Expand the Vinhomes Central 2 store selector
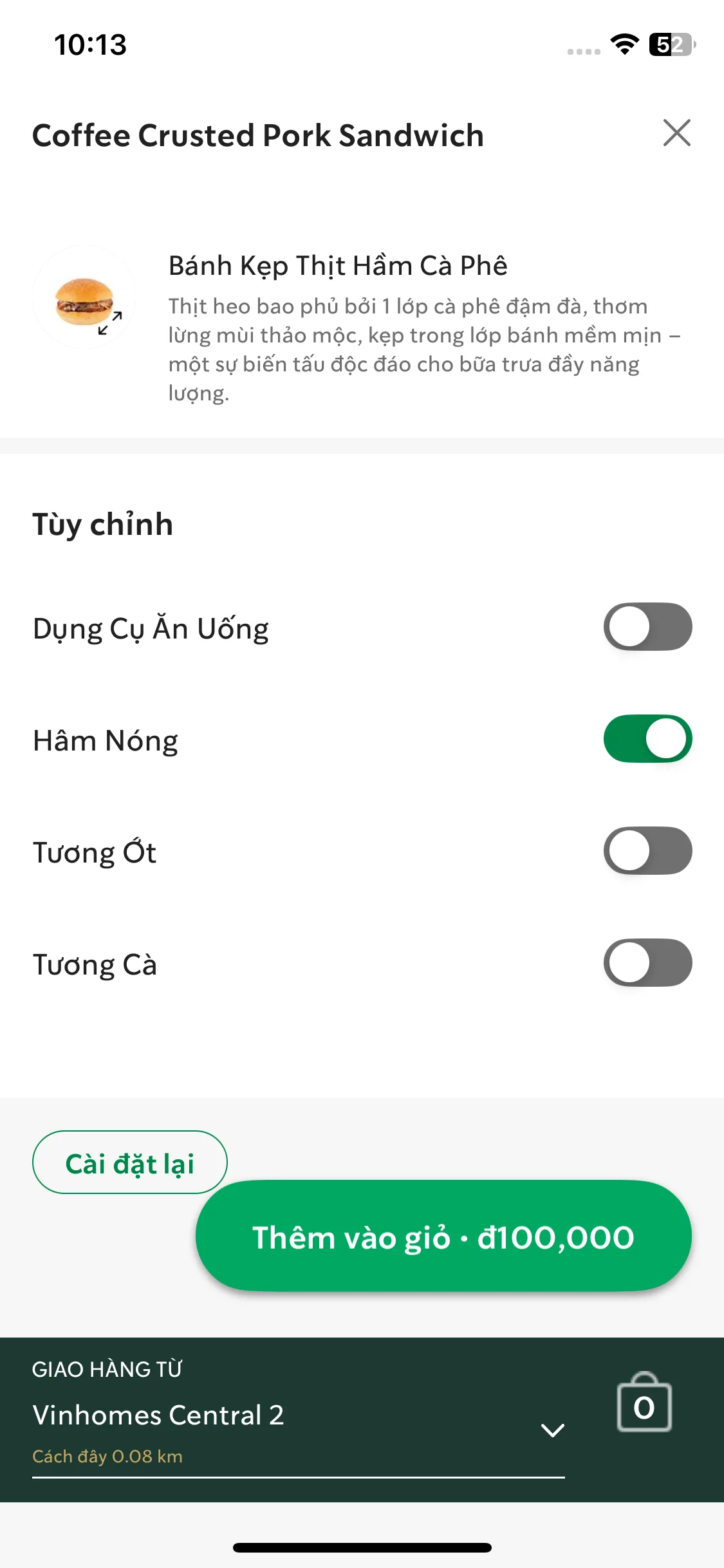Screen dimensions: 724x1568 pos(552,1430)
